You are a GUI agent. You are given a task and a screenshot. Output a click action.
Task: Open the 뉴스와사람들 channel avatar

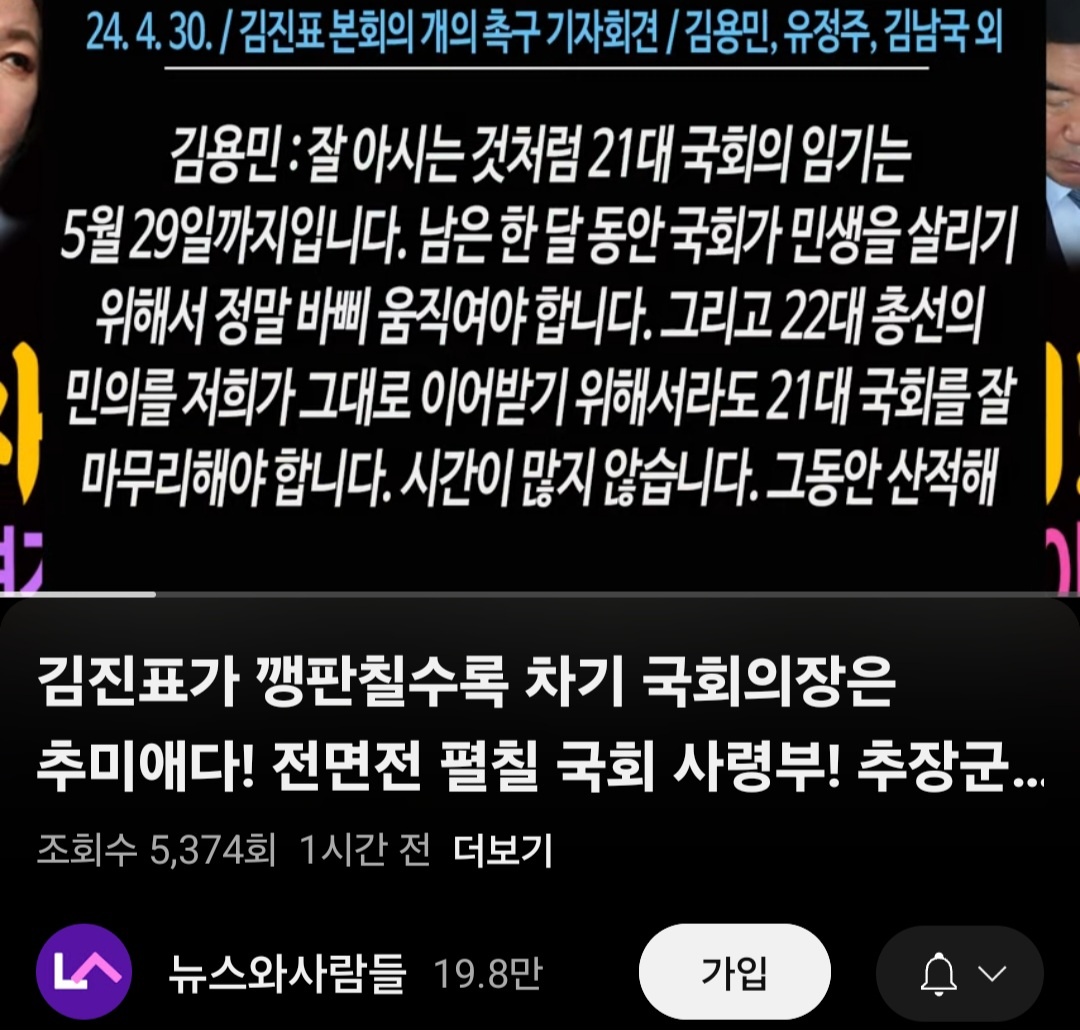click(x=84, y=972)
